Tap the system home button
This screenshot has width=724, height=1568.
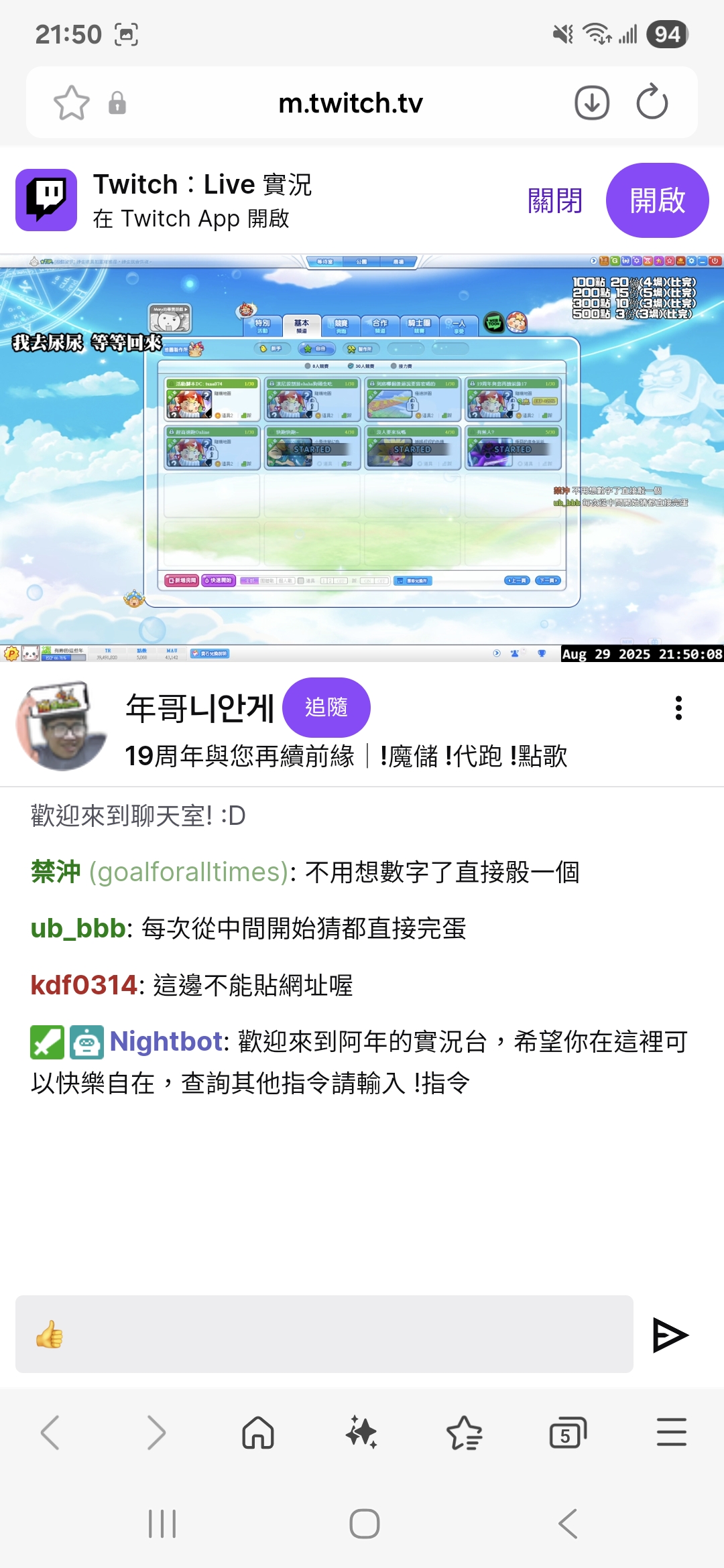pos(364,1524)
